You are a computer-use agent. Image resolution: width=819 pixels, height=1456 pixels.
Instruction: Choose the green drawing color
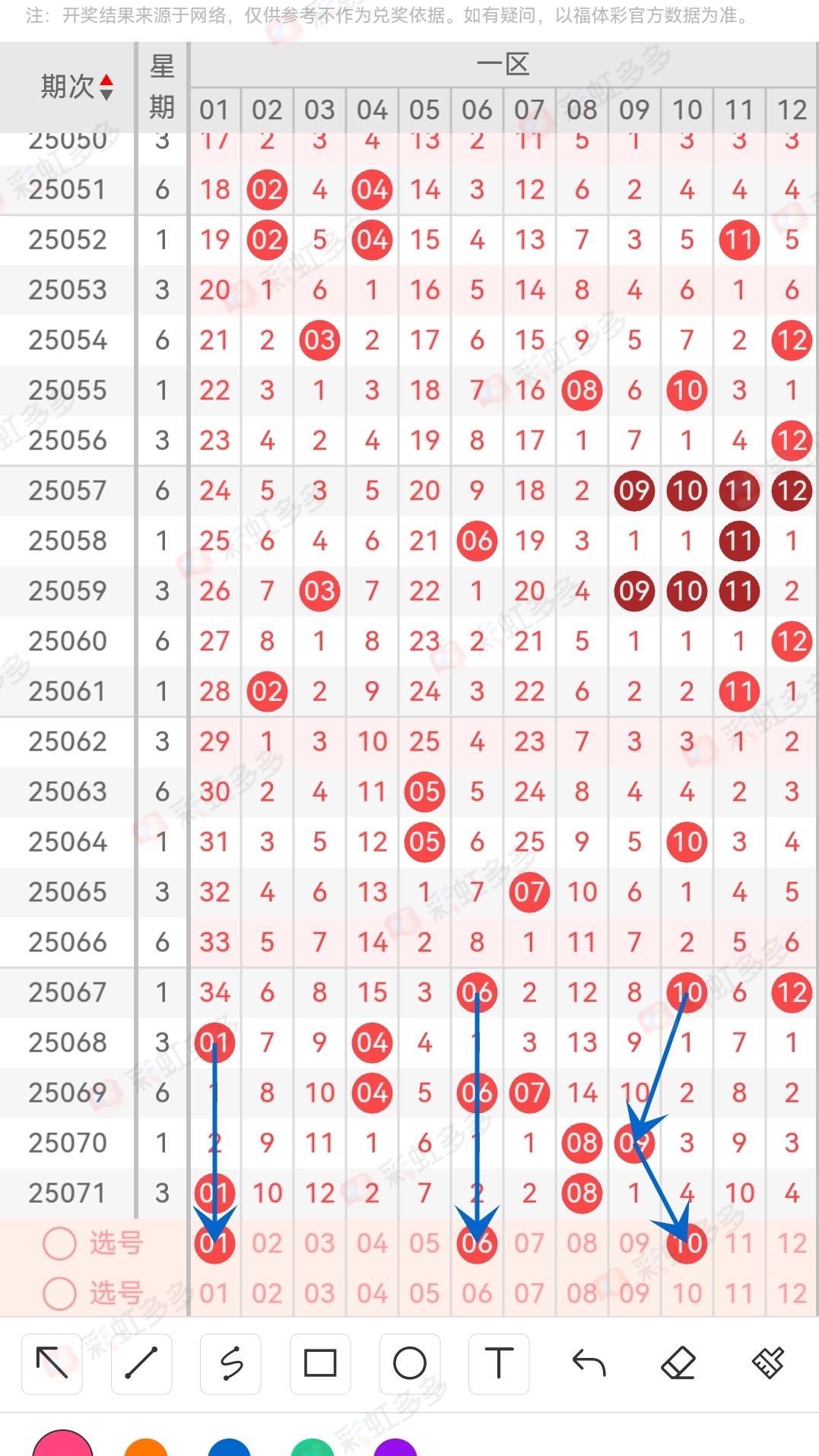pyautogui.click(x=313, y=1447)
